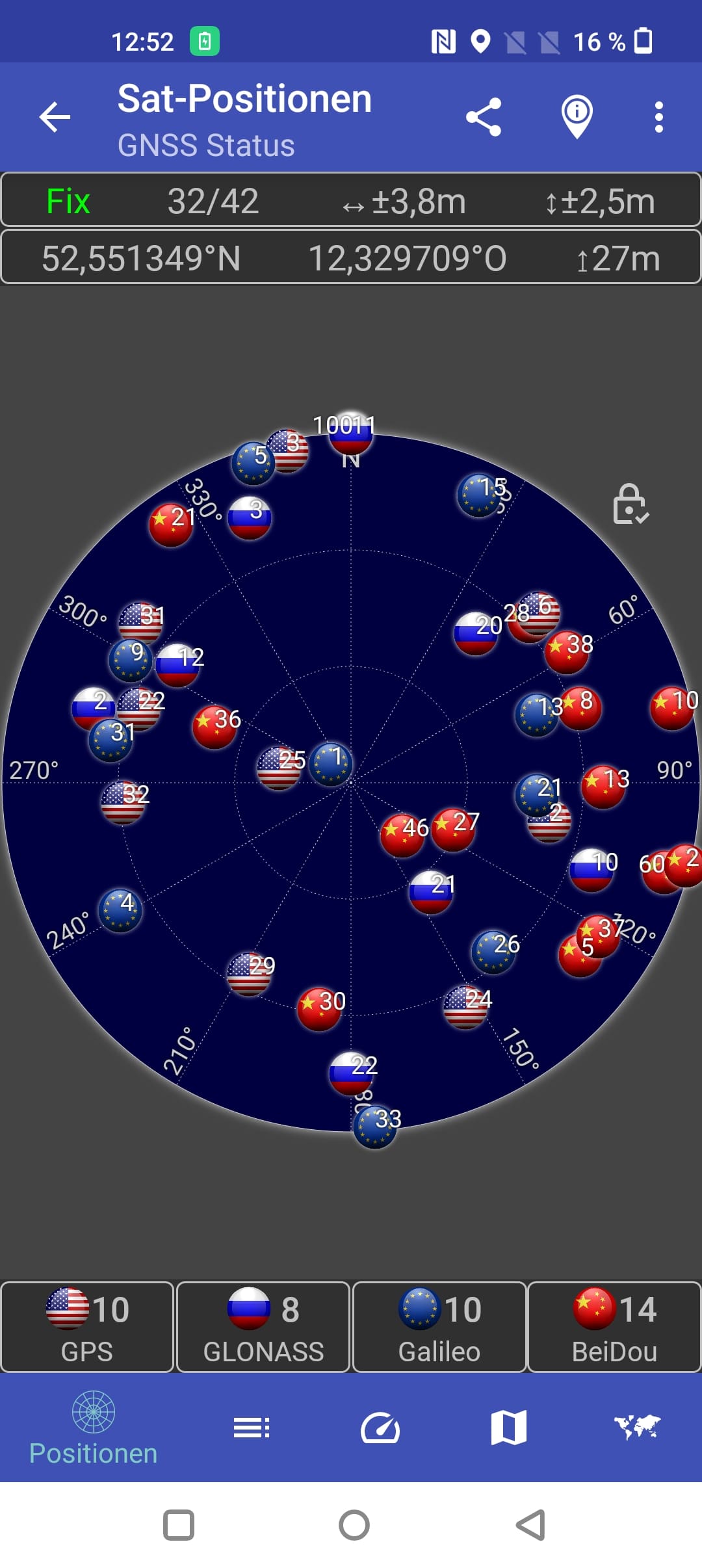
Task: Open recent apps with the square button
Action: tap(179, 1525)
